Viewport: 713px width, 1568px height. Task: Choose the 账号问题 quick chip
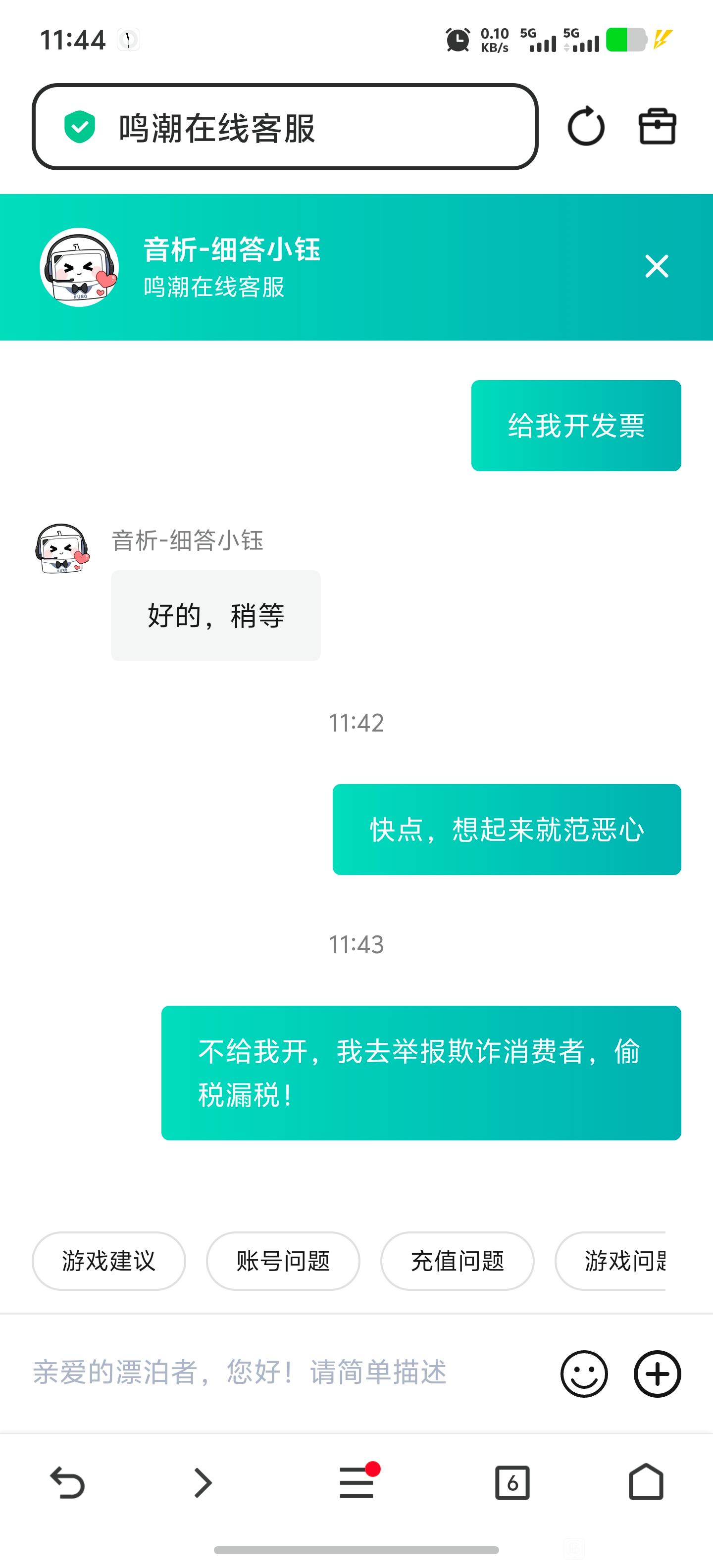283,1261
